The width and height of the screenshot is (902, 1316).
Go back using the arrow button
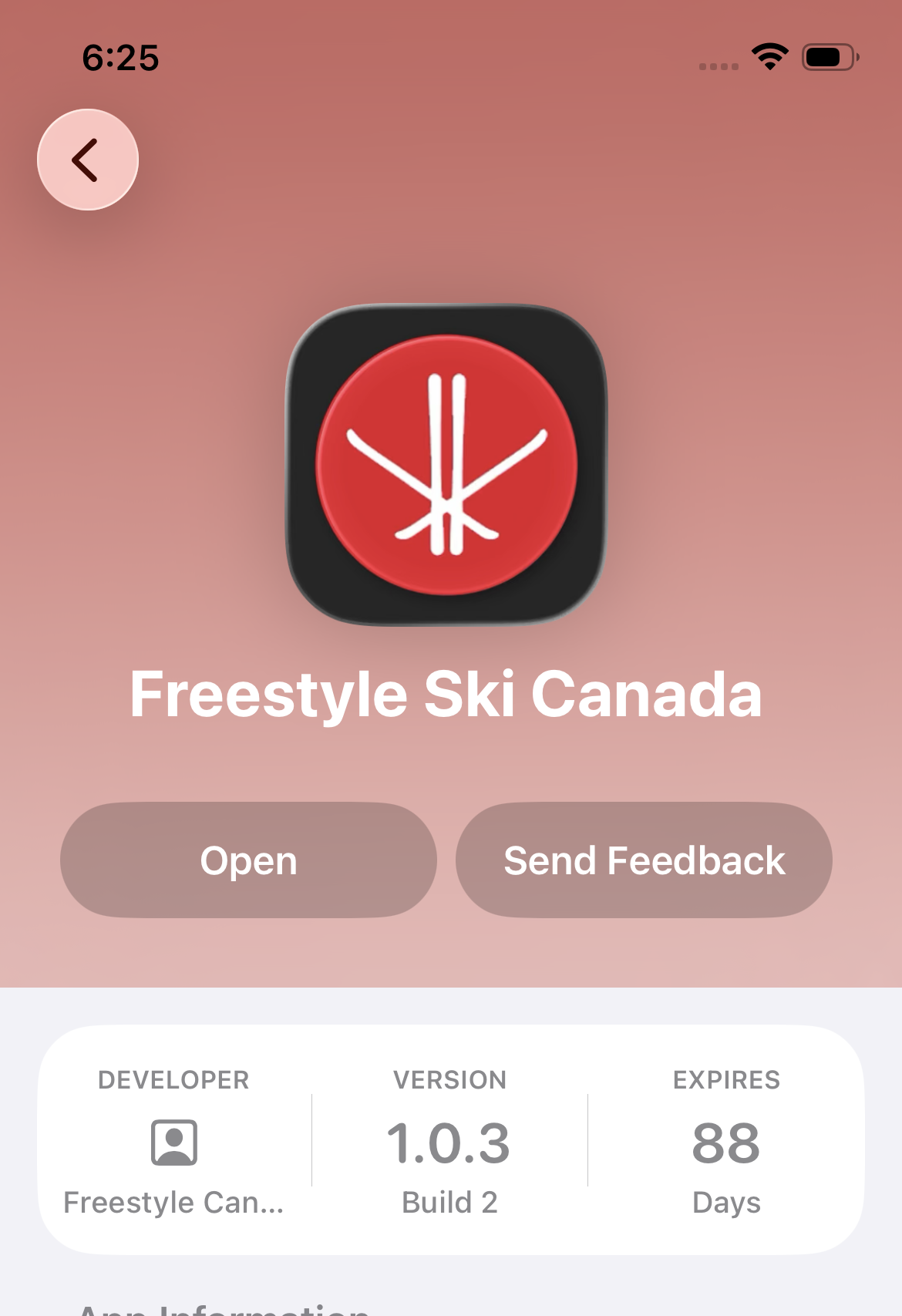coord(88,160)
